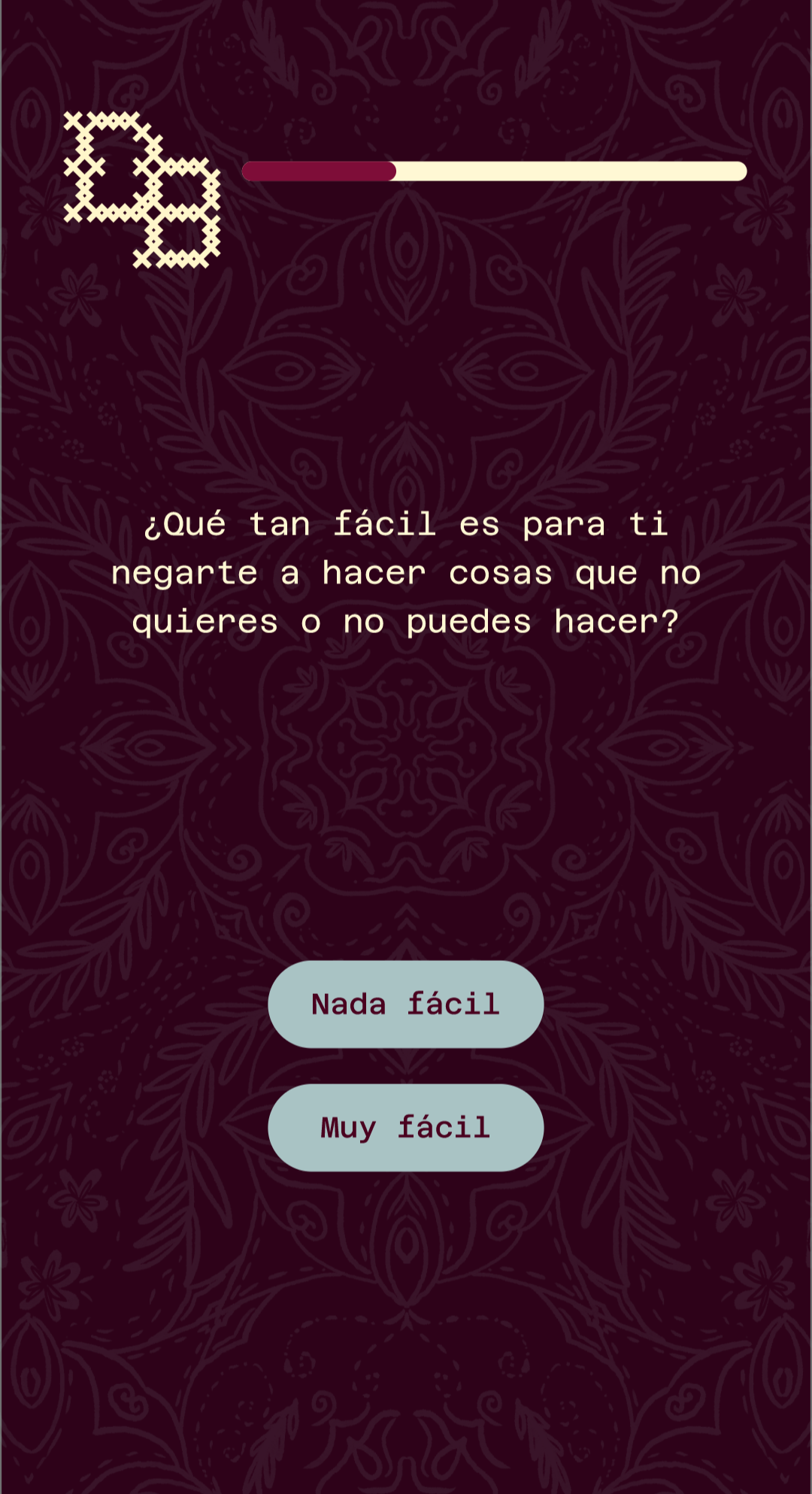Select the 'Nada fácil' answer
The width and height of the screenshot is (812, 1494).
405,1004
